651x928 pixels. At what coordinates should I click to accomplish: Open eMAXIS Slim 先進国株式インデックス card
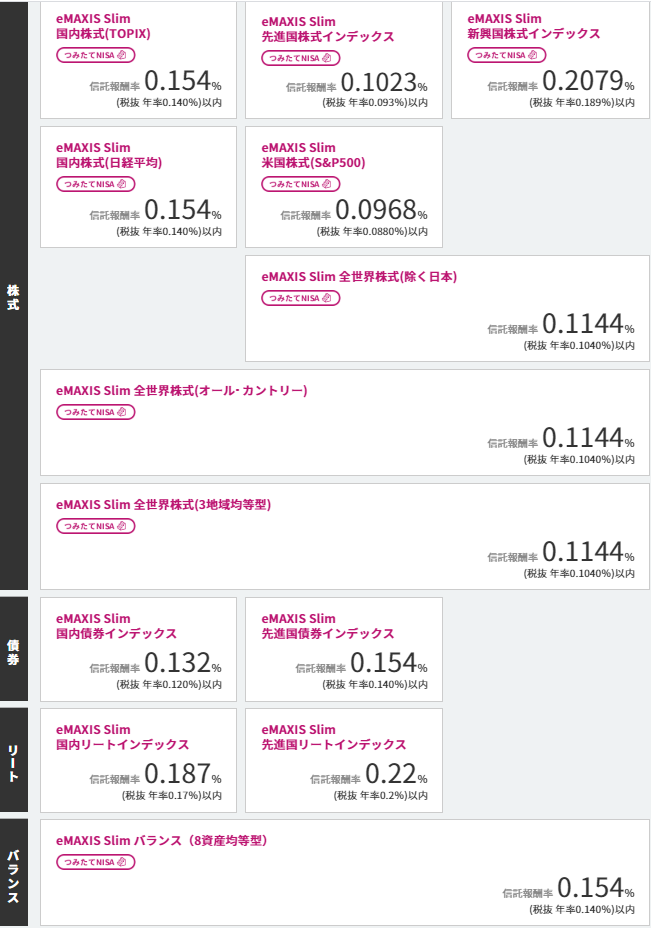tap(343, 60)
